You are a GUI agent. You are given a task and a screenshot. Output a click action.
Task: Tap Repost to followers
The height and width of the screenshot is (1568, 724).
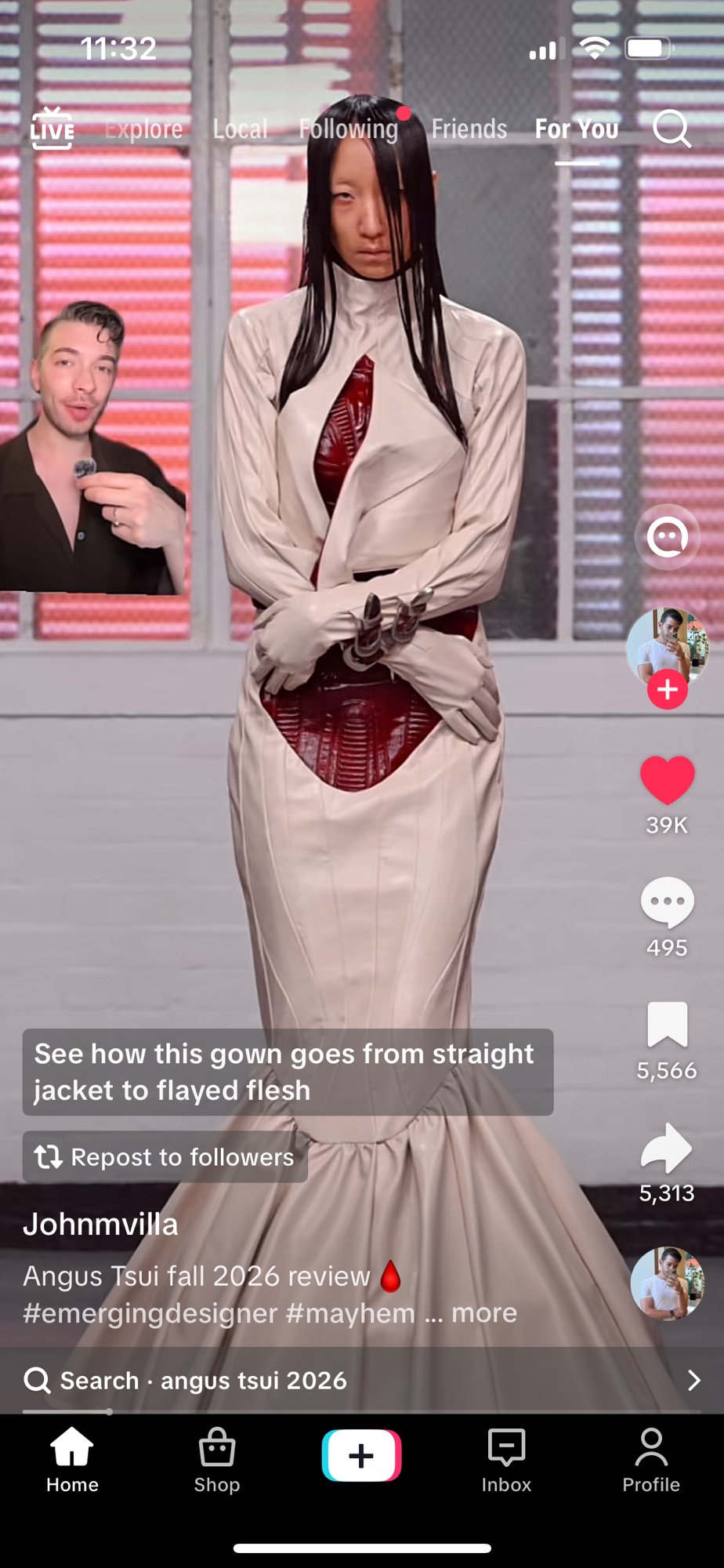click(165, 1157)
